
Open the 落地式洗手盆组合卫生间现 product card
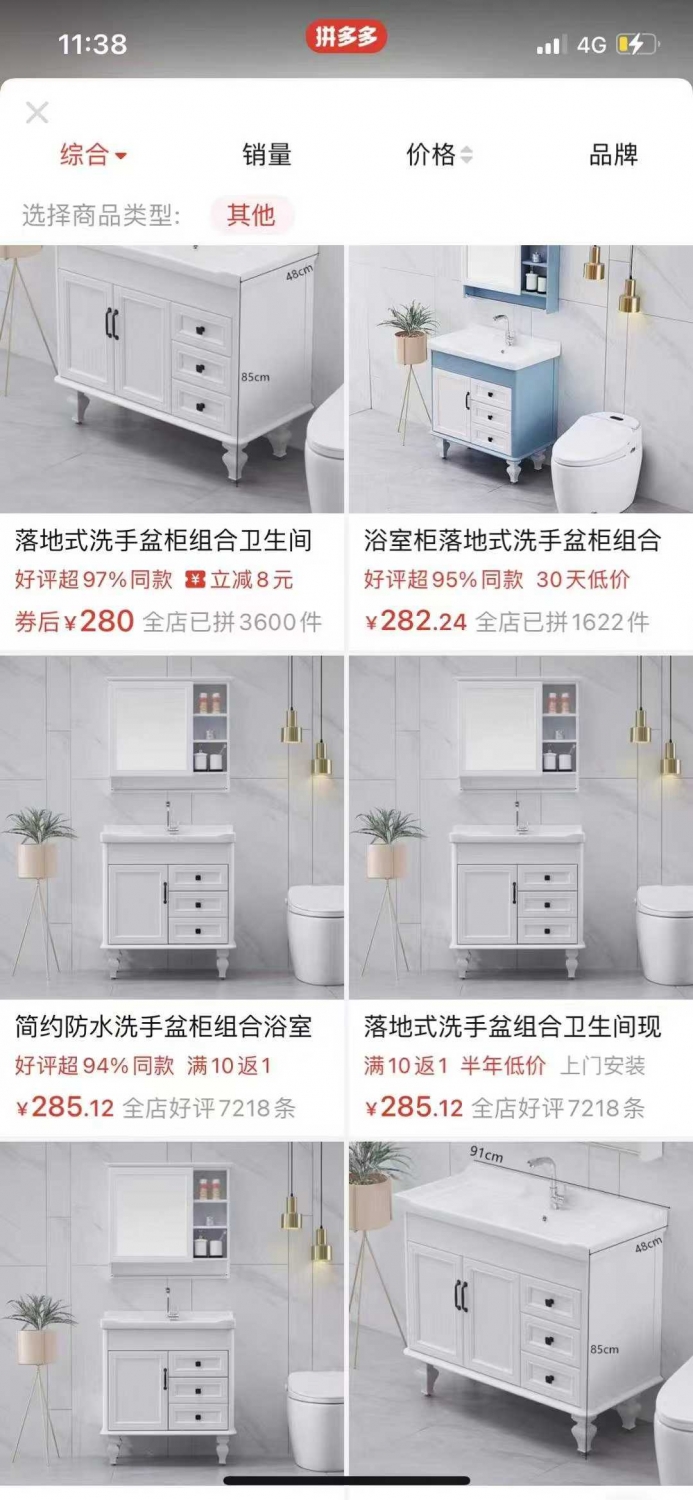521,896
